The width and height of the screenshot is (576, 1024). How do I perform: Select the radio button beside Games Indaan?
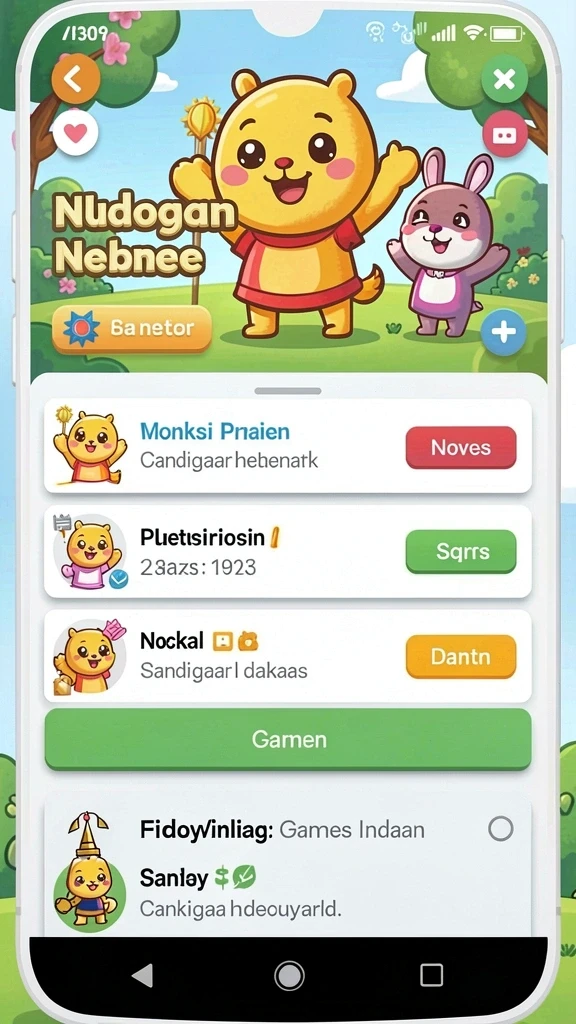point(501,829)
